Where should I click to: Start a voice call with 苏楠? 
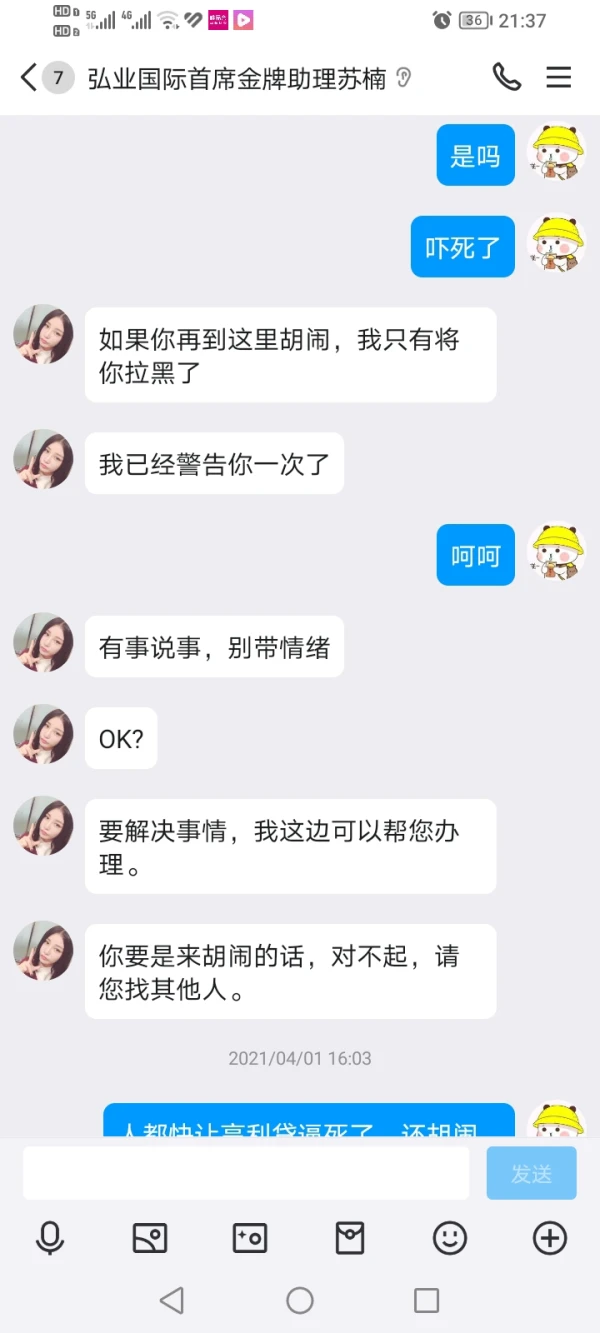(507, 77)
